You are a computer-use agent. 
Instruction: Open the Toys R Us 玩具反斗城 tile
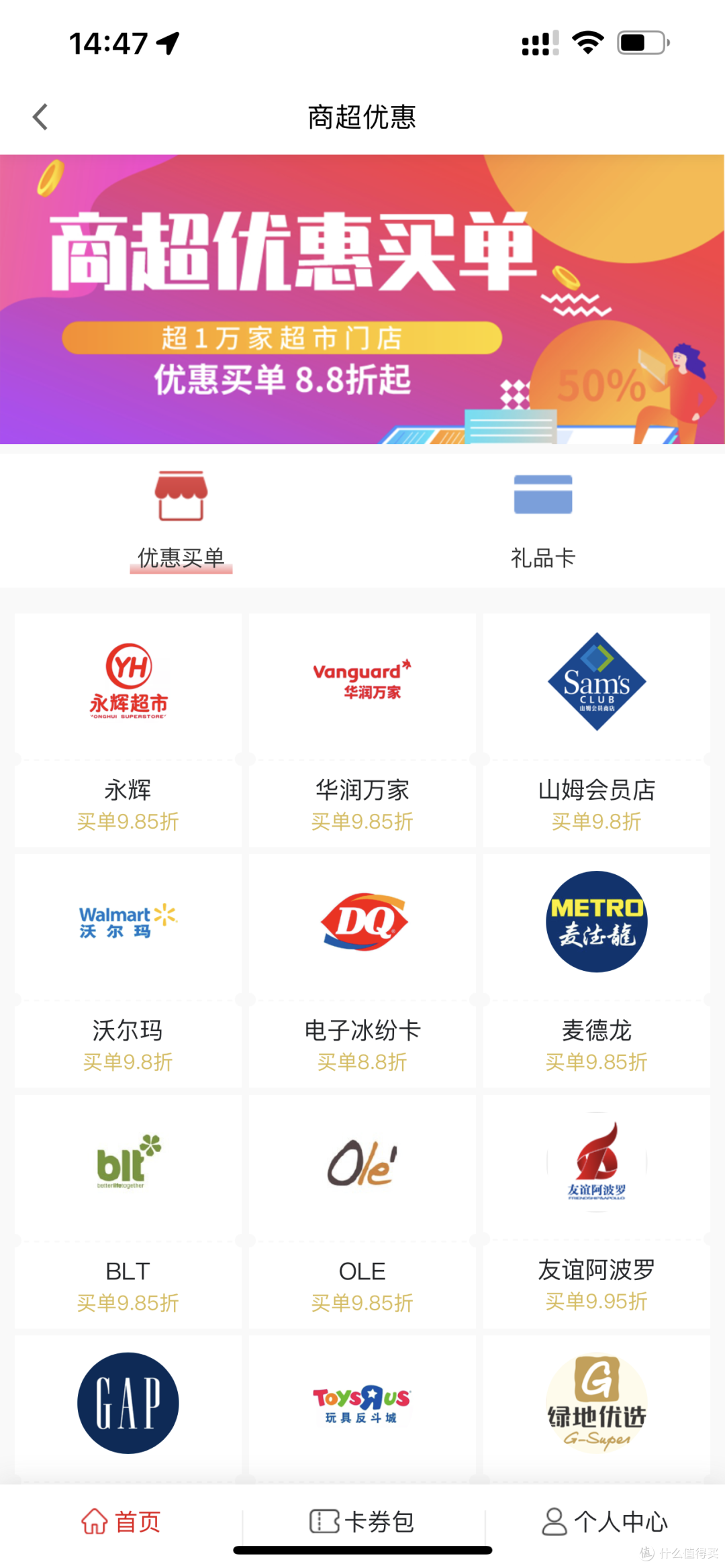362,1404
